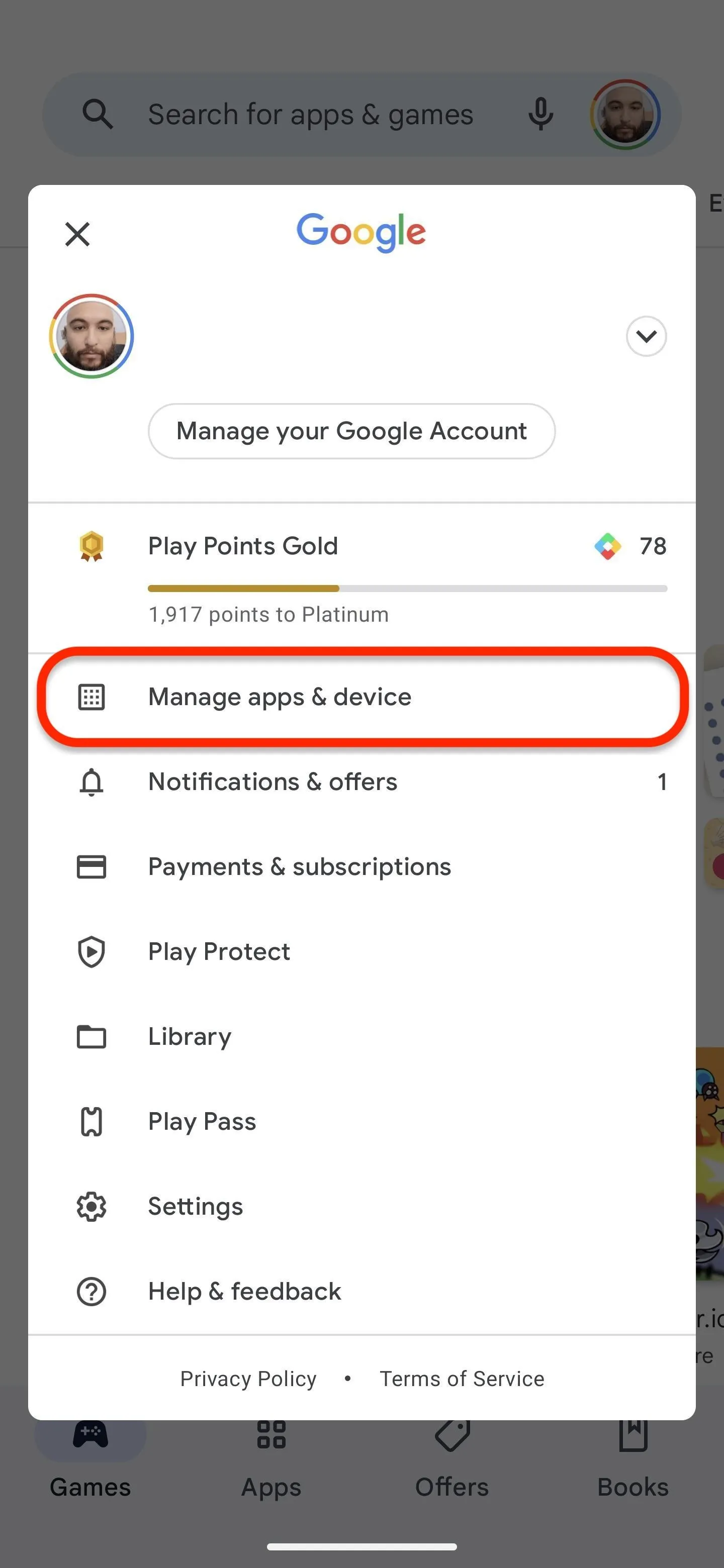Tap Manage your Google Account

351,431
